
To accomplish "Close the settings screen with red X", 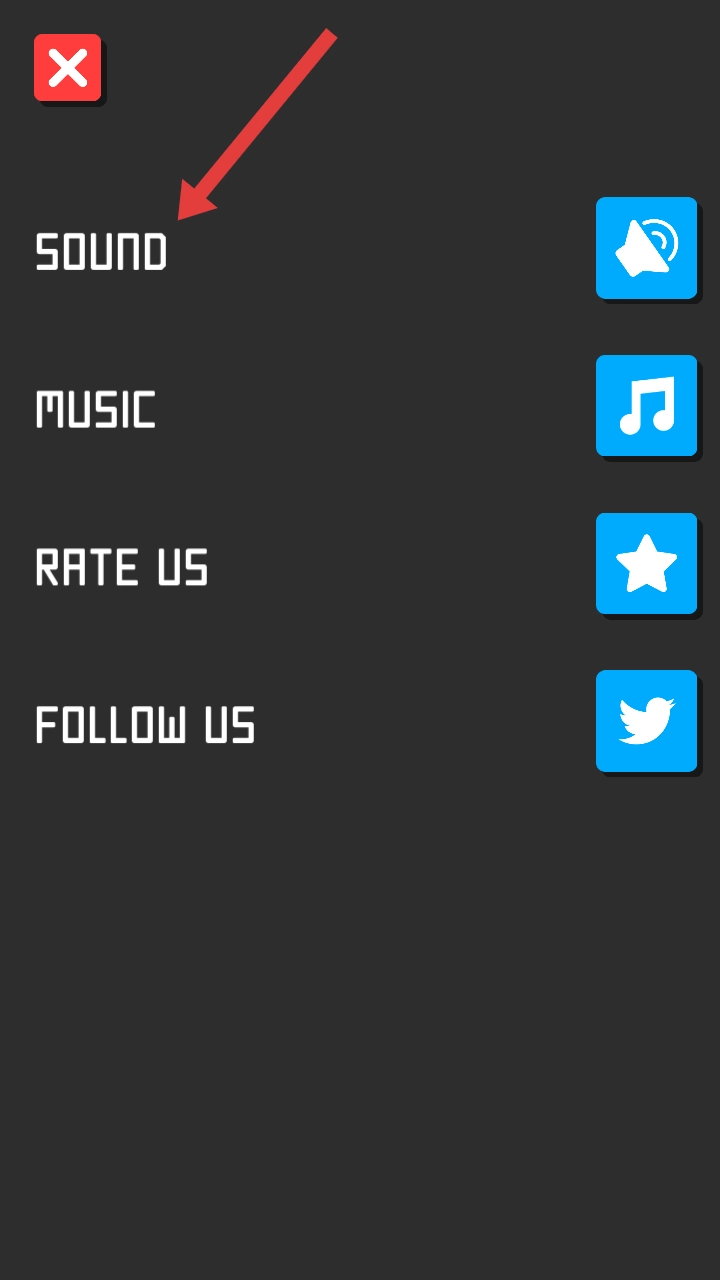I will pyautogui.click(x=67, y=68).
